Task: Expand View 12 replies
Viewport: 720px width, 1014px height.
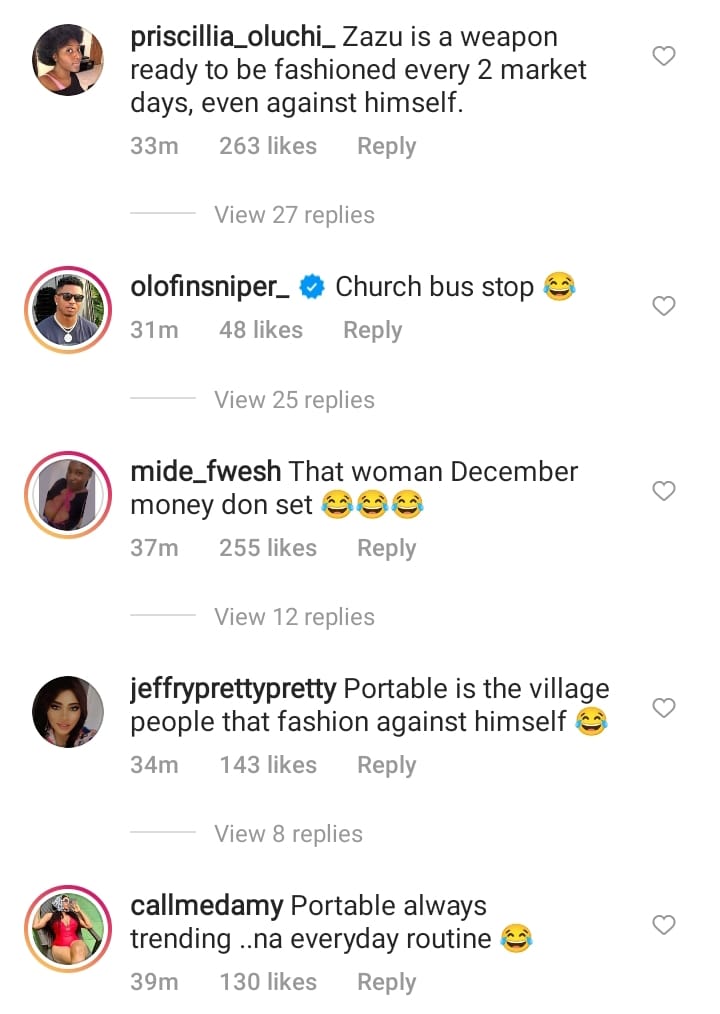Action: (x=294, y=617)
